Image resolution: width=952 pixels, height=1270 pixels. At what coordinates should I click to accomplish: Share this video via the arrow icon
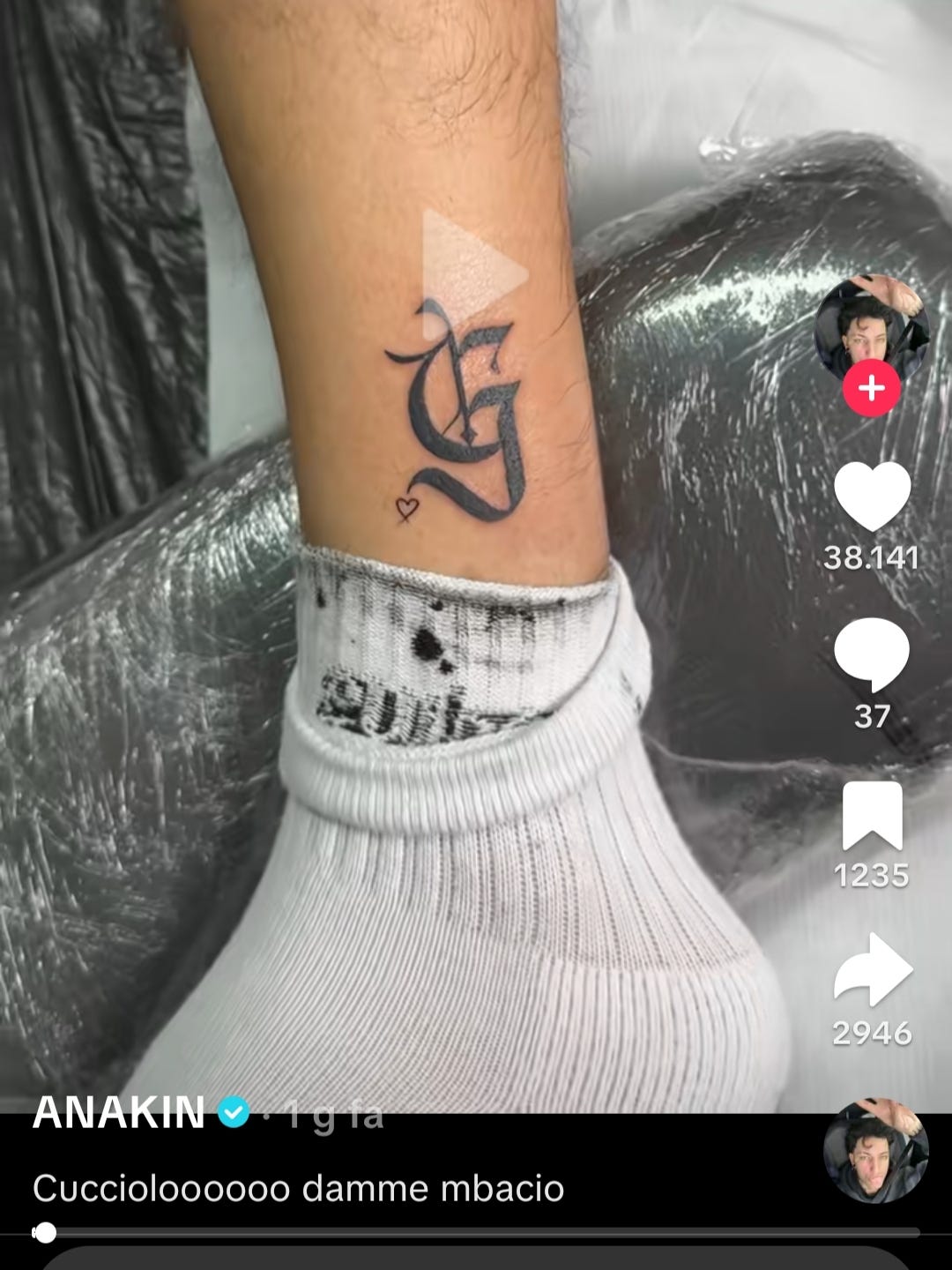(x=872, y=969)
